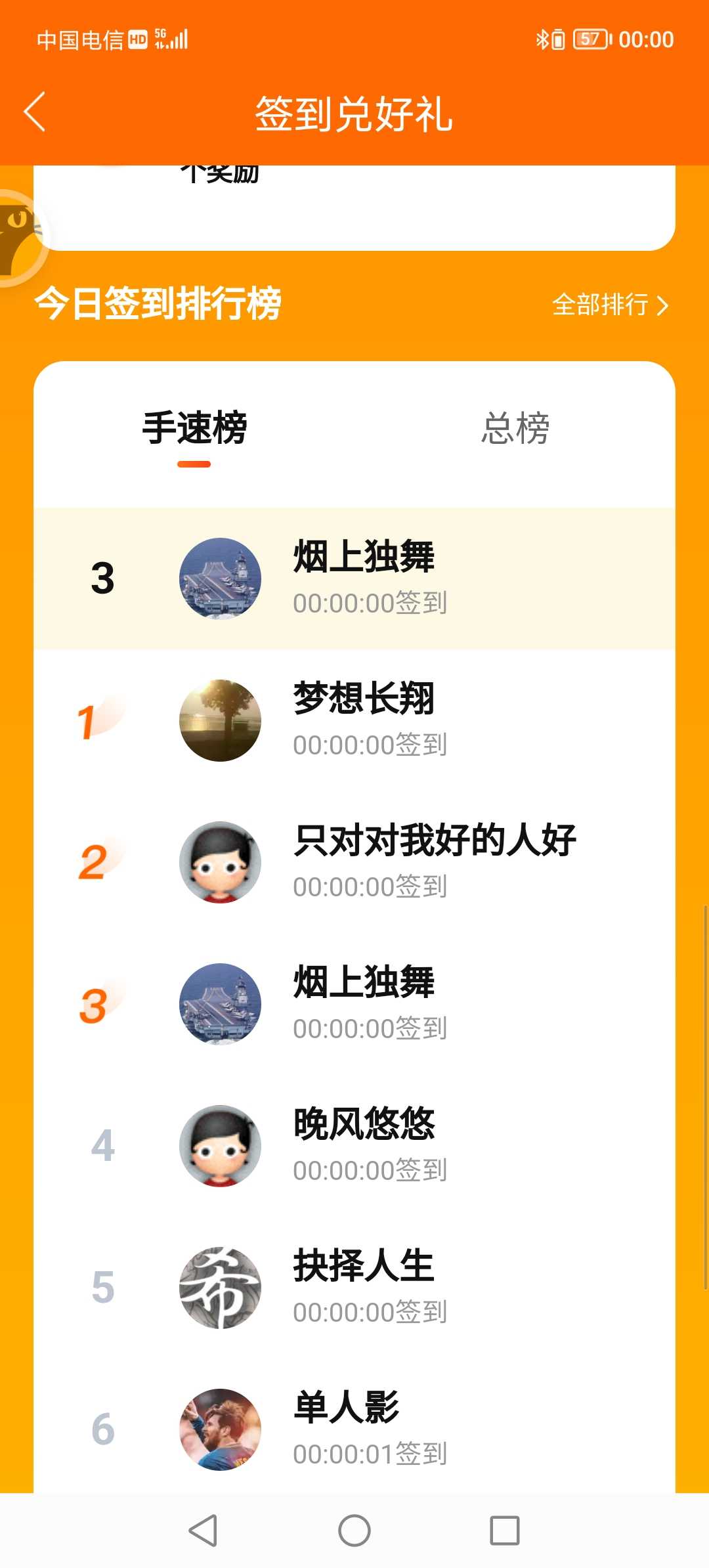Open recent apps from the navigation bar

(x=505, y=1531)
